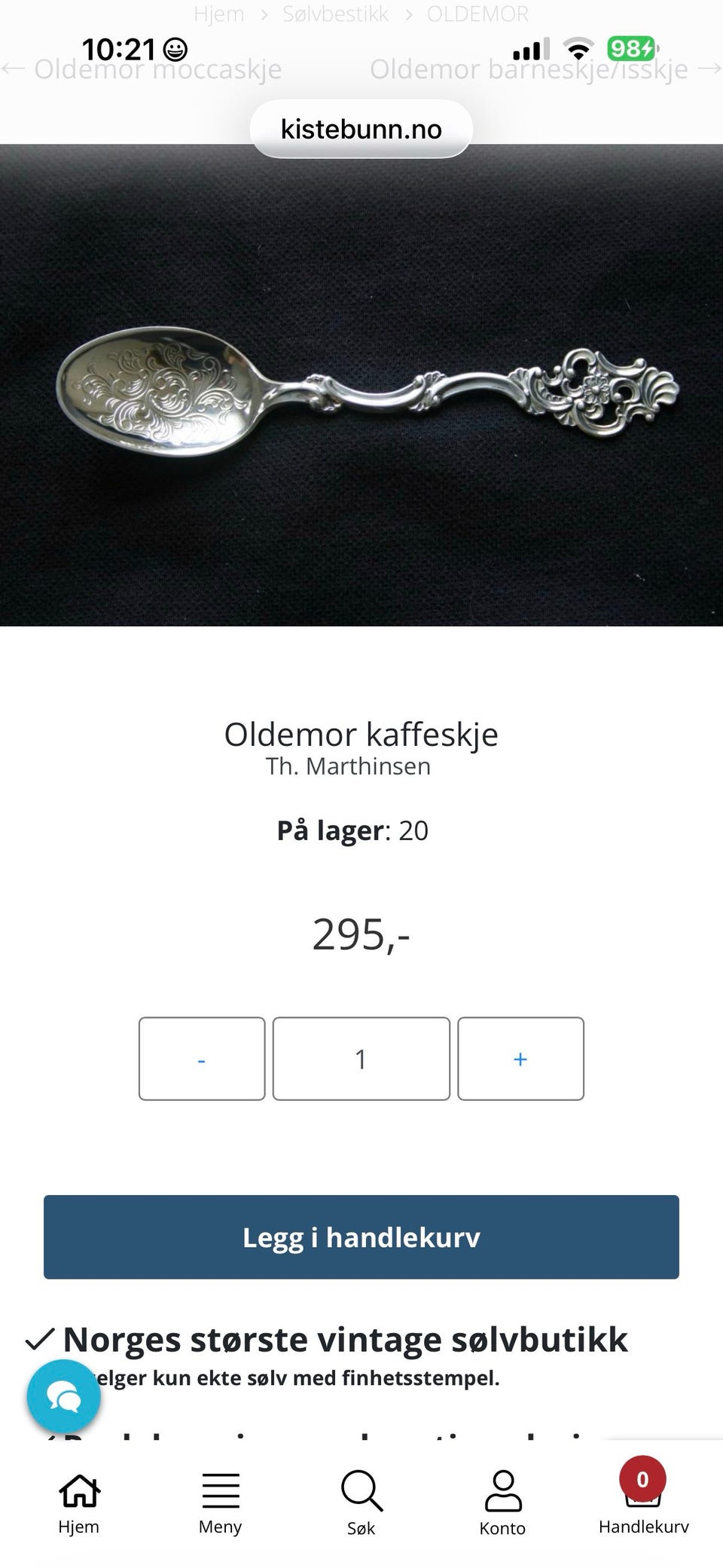Open the Hjem breadcrumb link
The width and height of the screenshot is (723, 1568).
pyautogui.click(x=219, y=14)
